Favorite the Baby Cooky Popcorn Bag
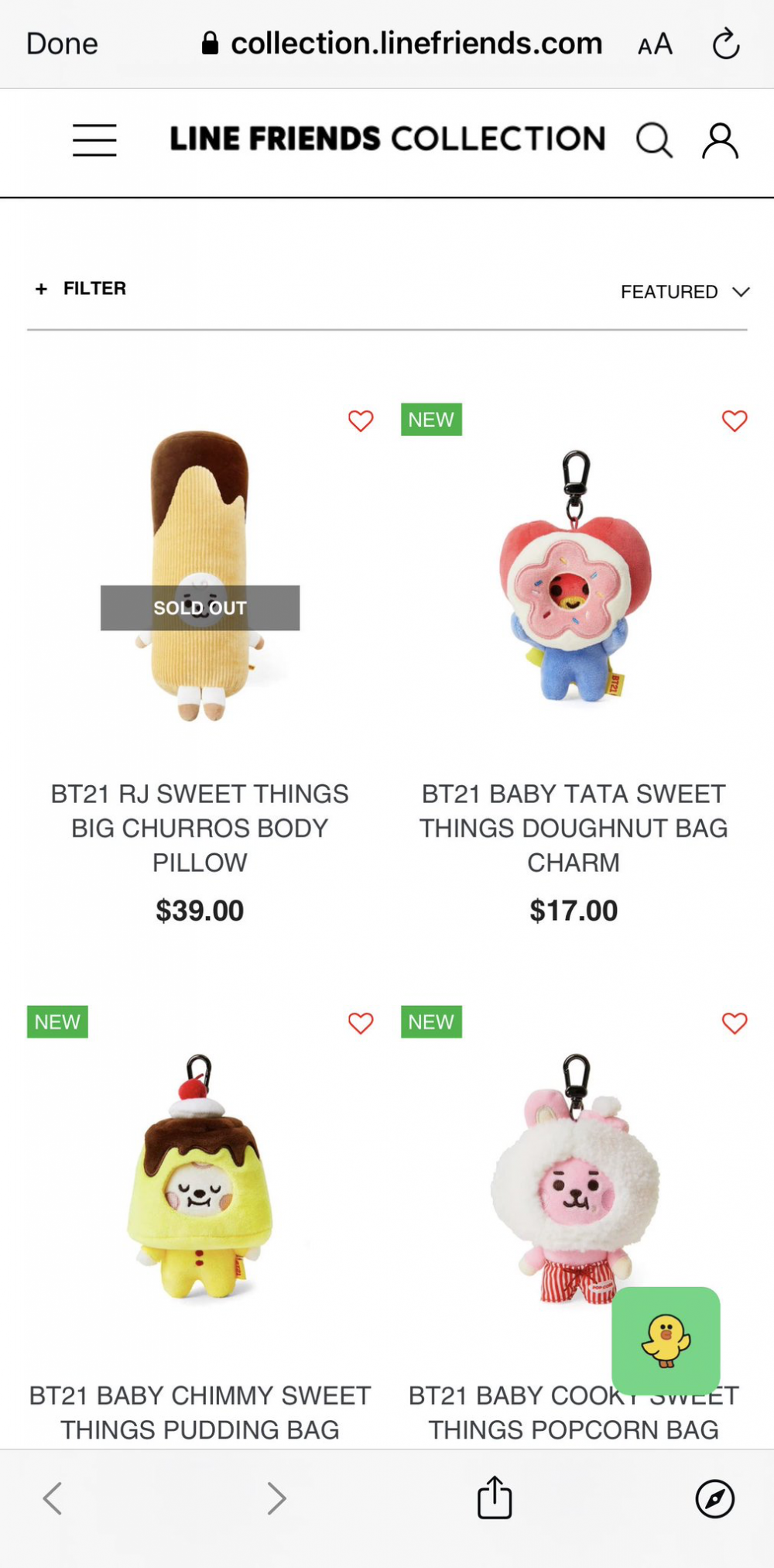 [734, 1023]
